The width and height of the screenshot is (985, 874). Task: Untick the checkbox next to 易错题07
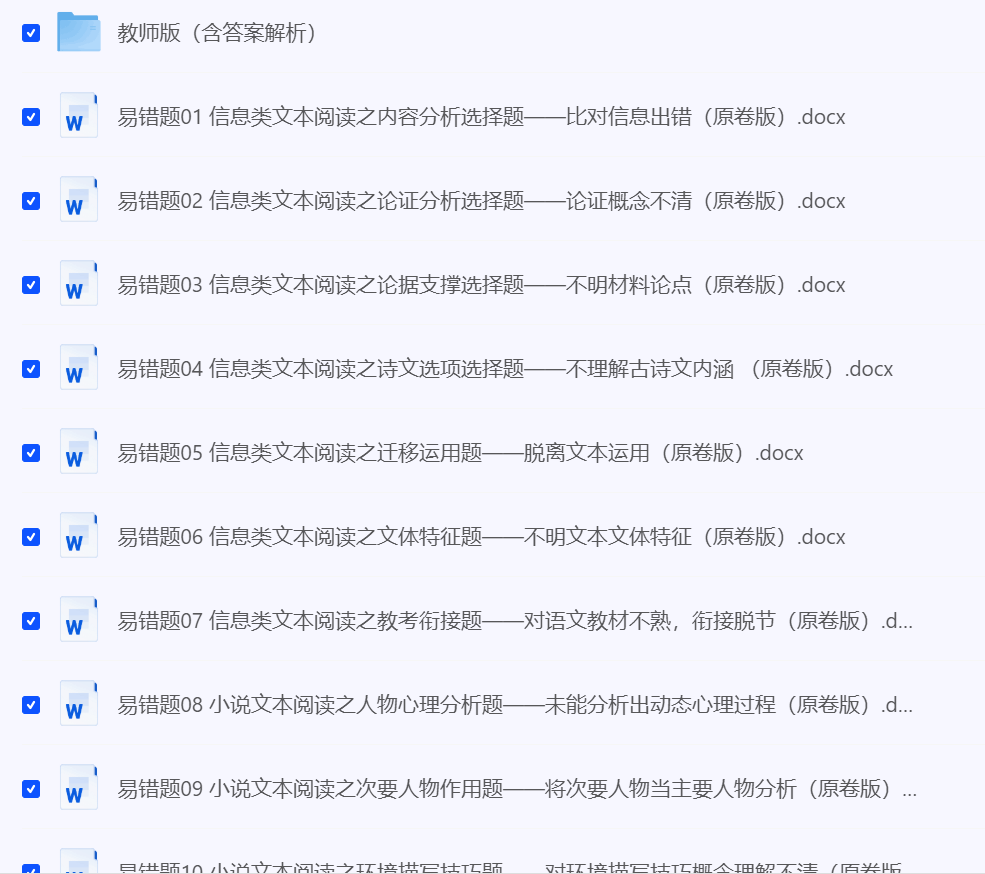point(31,621)
